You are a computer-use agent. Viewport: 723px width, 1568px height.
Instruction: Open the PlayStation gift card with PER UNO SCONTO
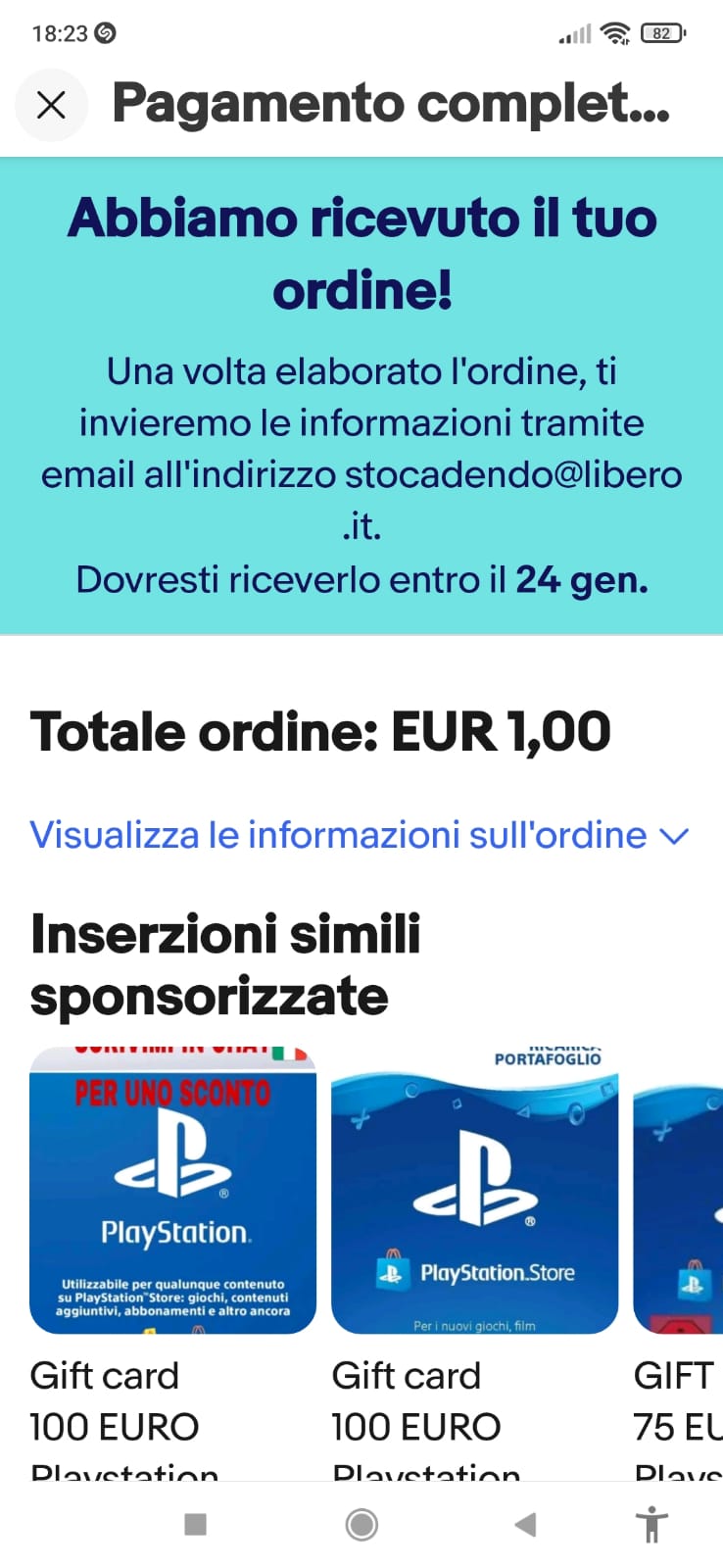[172, 1190]
